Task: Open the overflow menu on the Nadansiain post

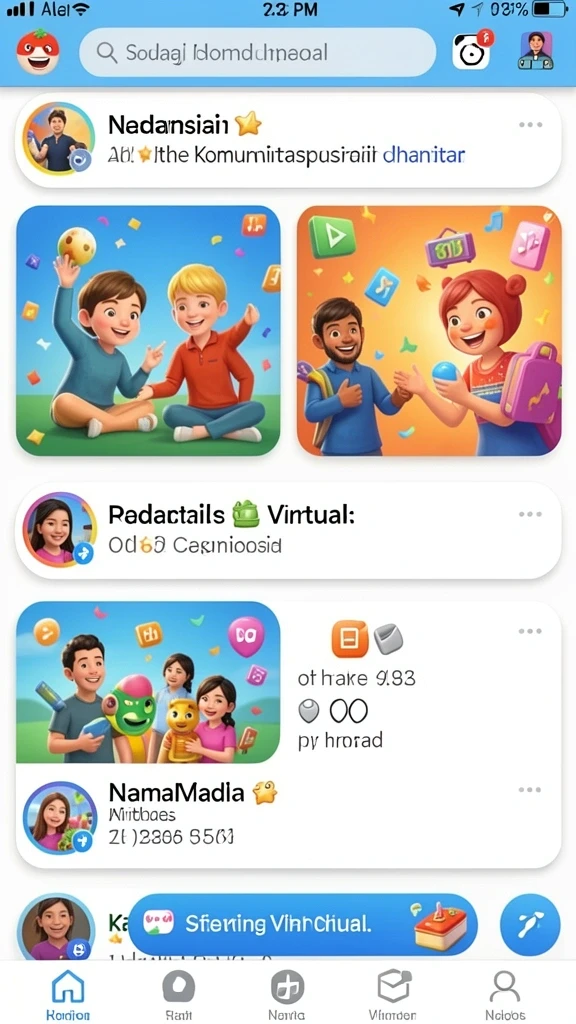Action: (x=530, y=125)
